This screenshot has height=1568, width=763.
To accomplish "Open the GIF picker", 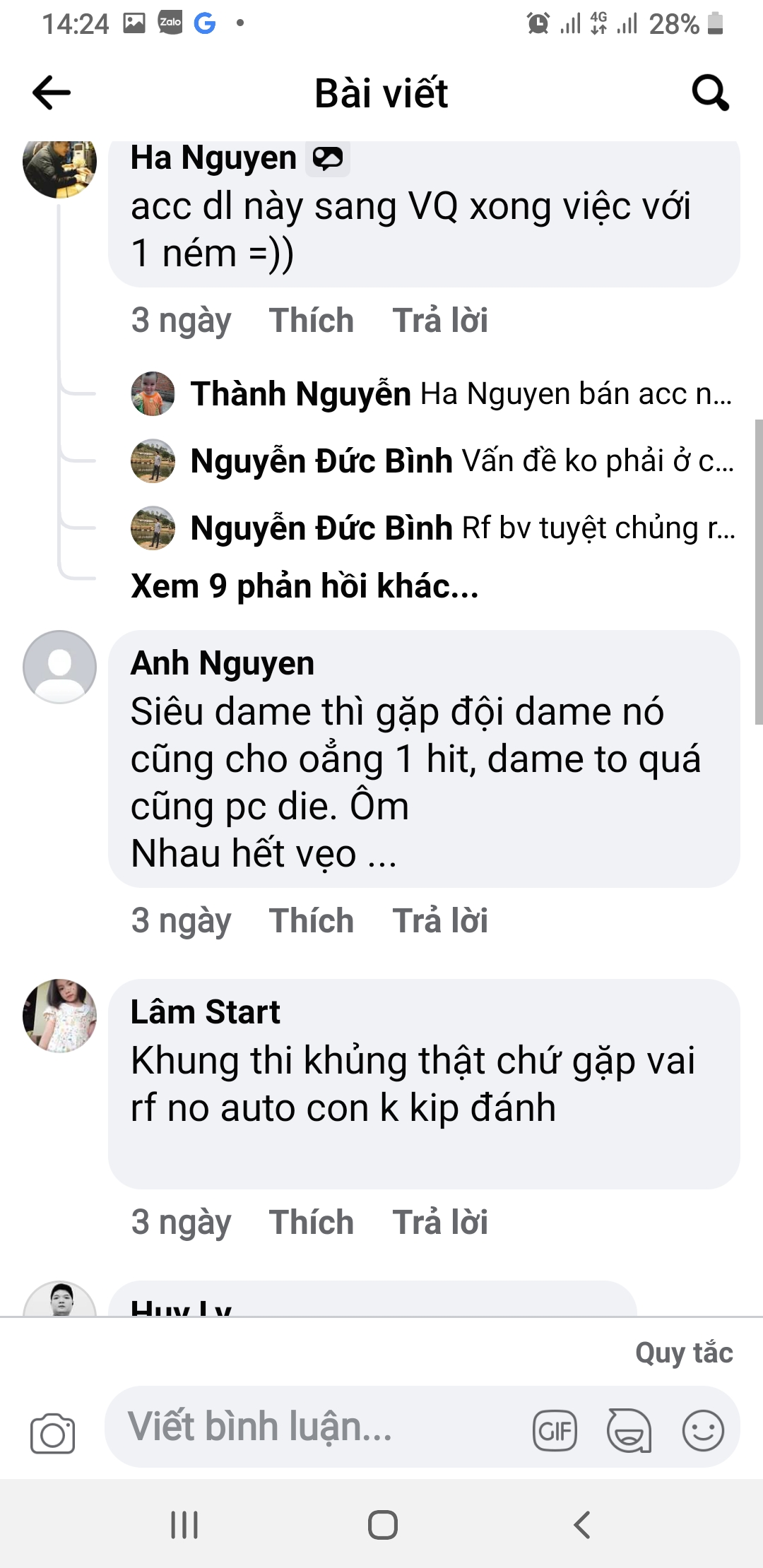I will (555, 1431).
